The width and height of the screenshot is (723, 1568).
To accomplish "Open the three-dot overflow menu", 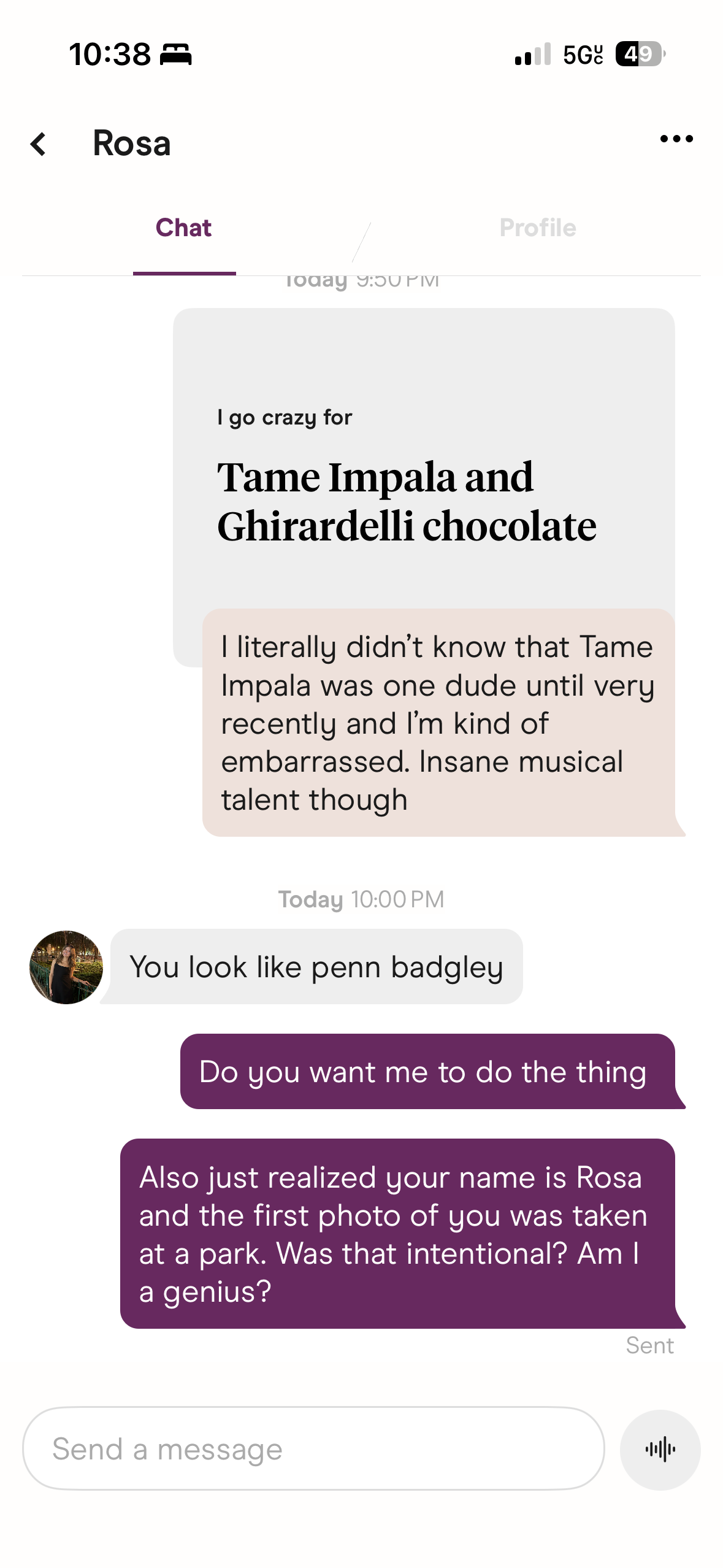I will pos(676,139).
